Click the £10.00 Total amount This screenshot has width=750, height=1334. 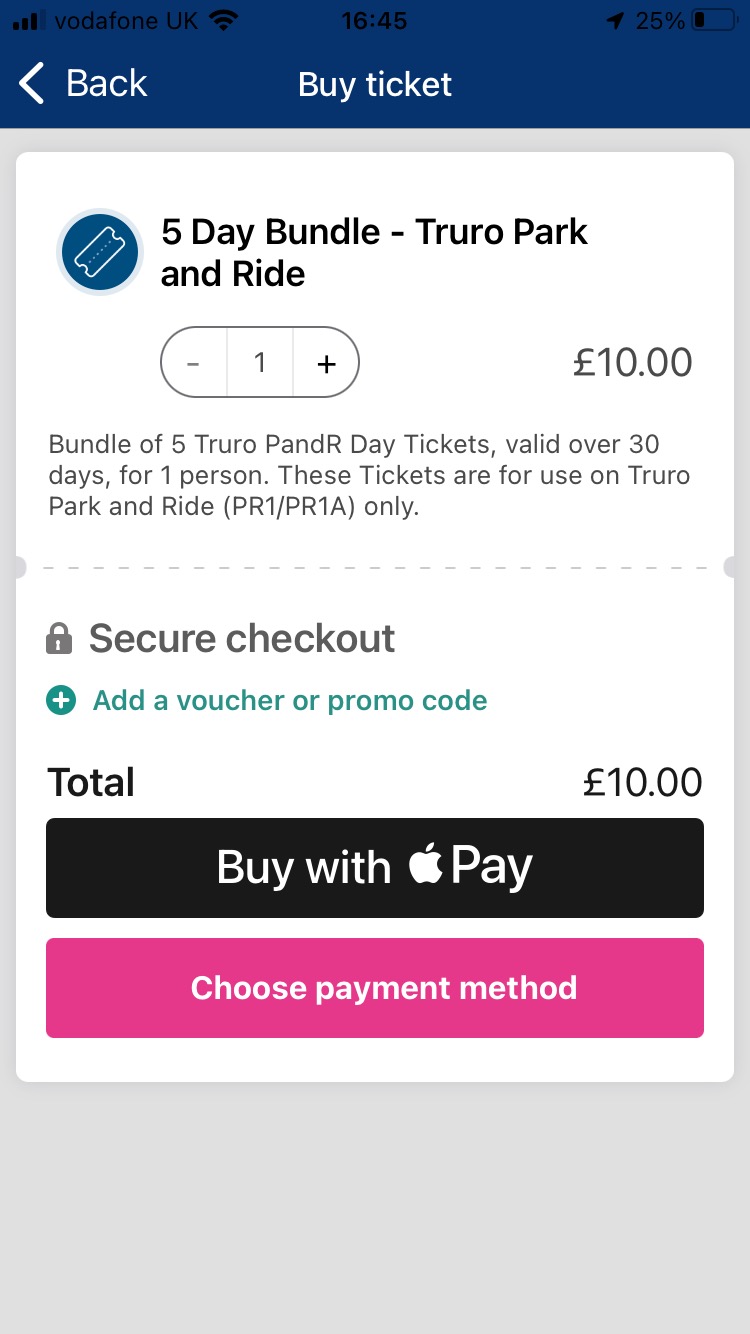643,781
